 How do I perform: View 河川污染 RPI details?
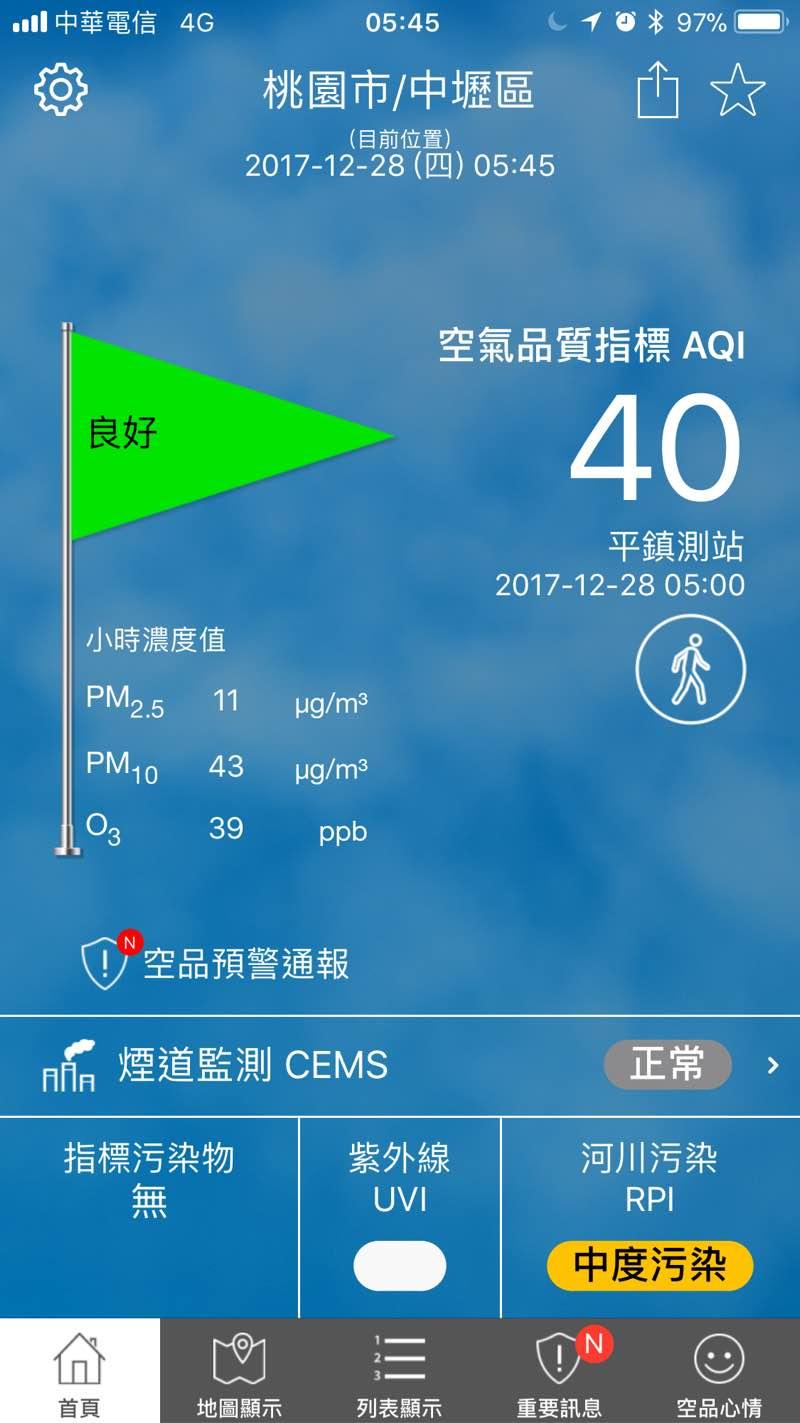pyautogui.click(x=650, y=1215)
